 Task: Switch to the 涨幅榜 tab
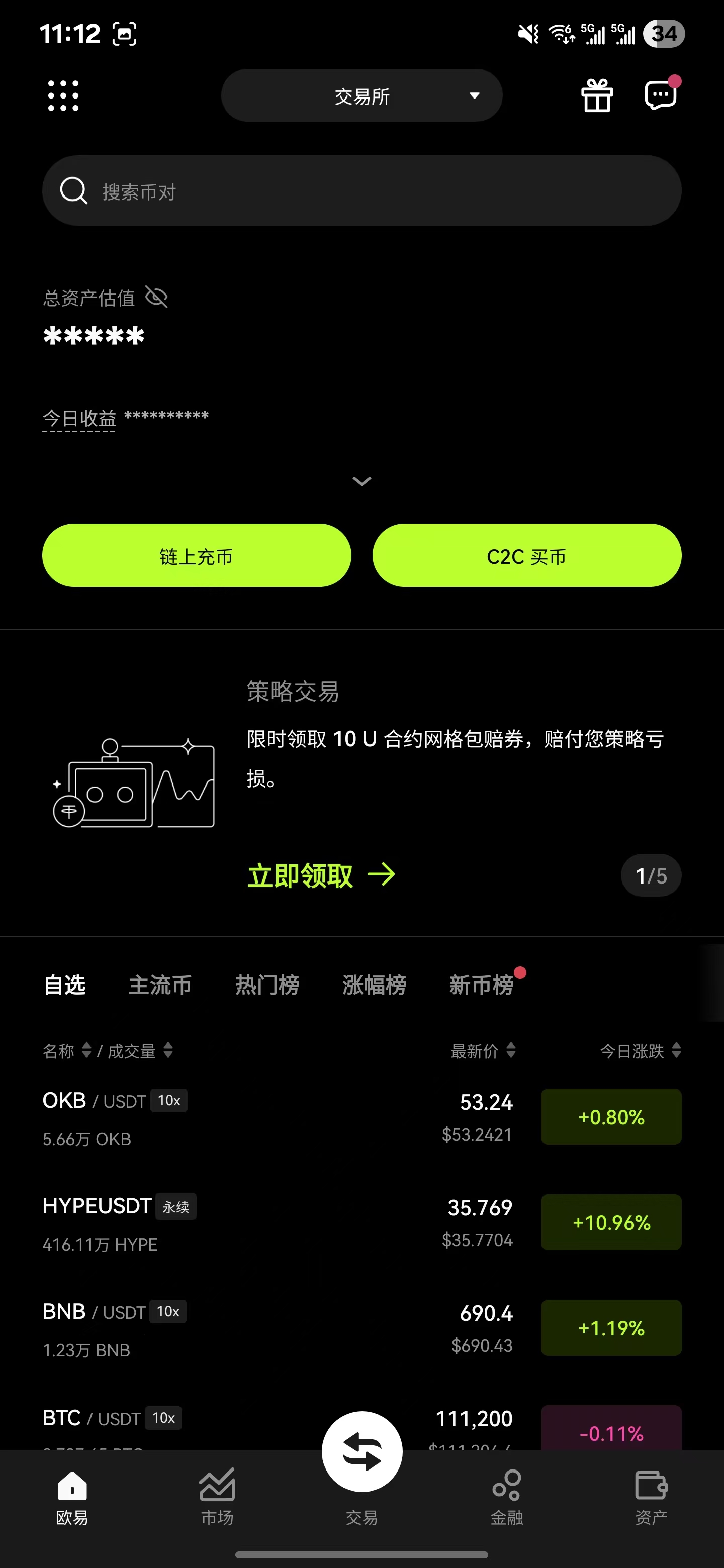[x=374, y=985]
